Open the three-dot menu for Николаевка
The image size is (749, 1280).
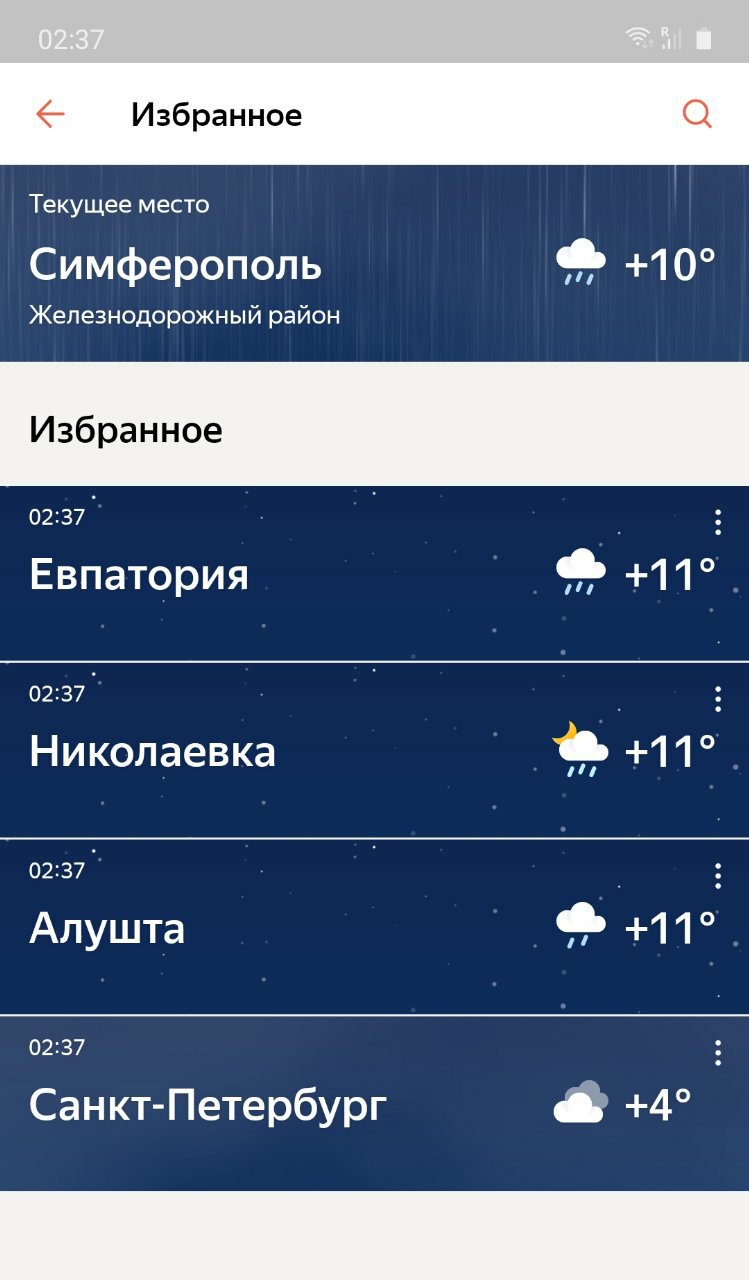pos(717,699)
